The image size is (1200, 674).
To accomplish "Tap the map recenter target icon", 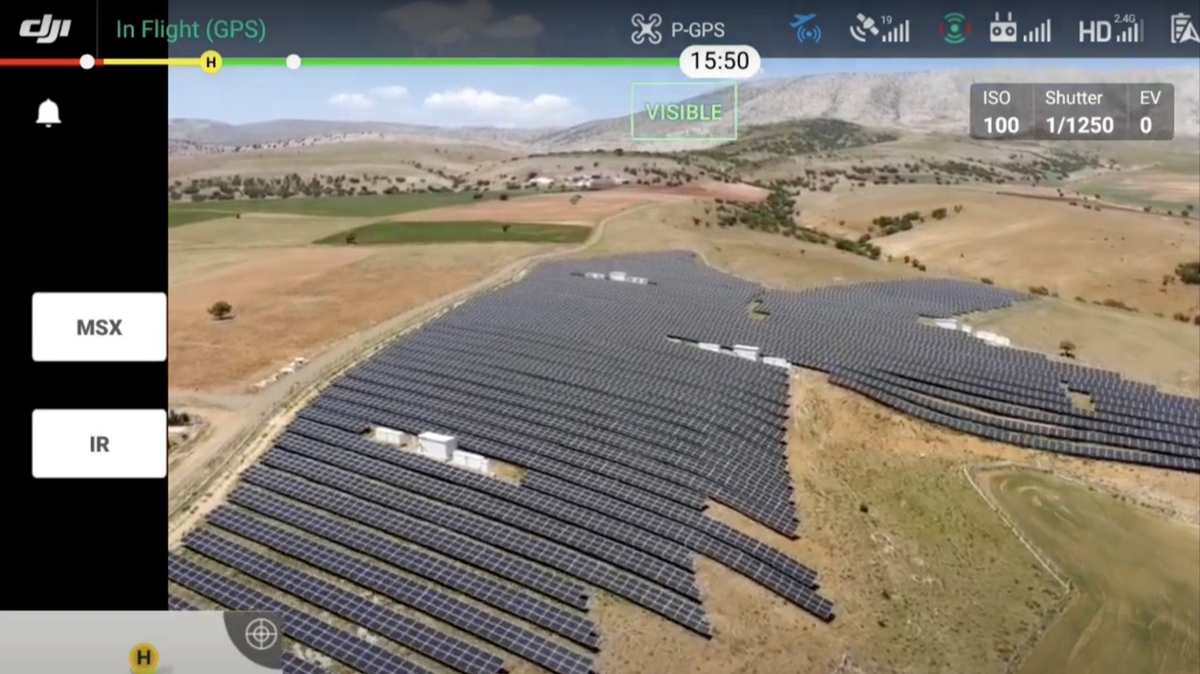I will tap(260, 633).
